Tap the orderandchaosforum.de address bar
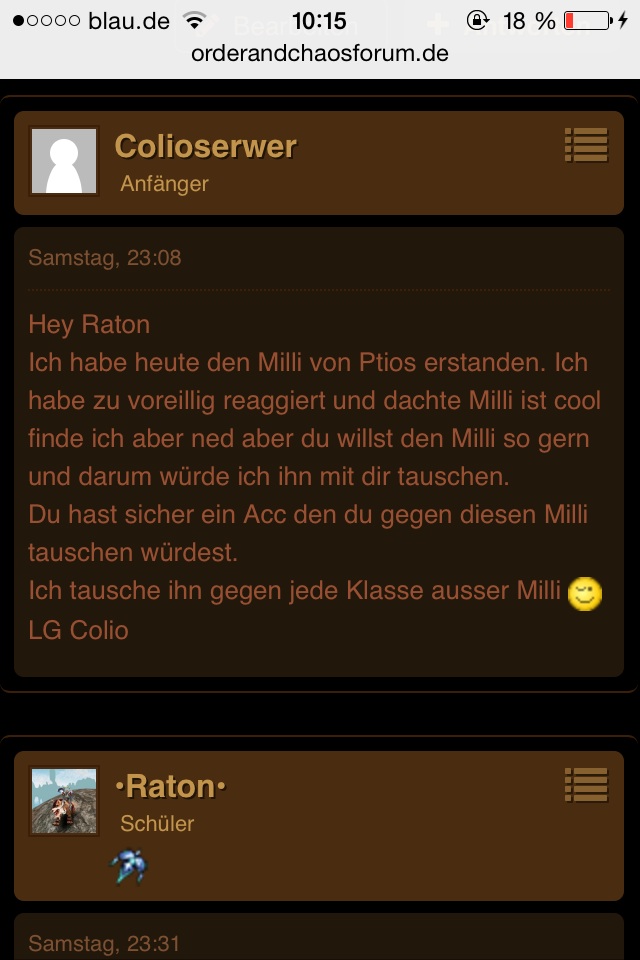640x960 pixels. 320,53
